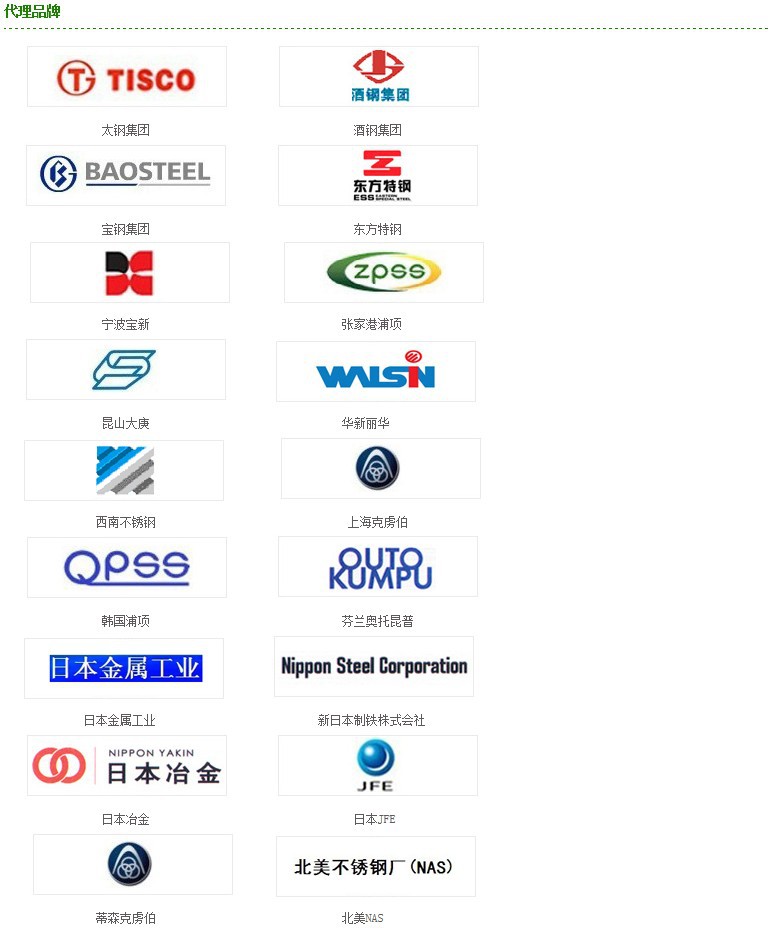This screenshot has width=772, height=934.
Task: Open the 酒钢集团 brand tile
Action: 379,77
